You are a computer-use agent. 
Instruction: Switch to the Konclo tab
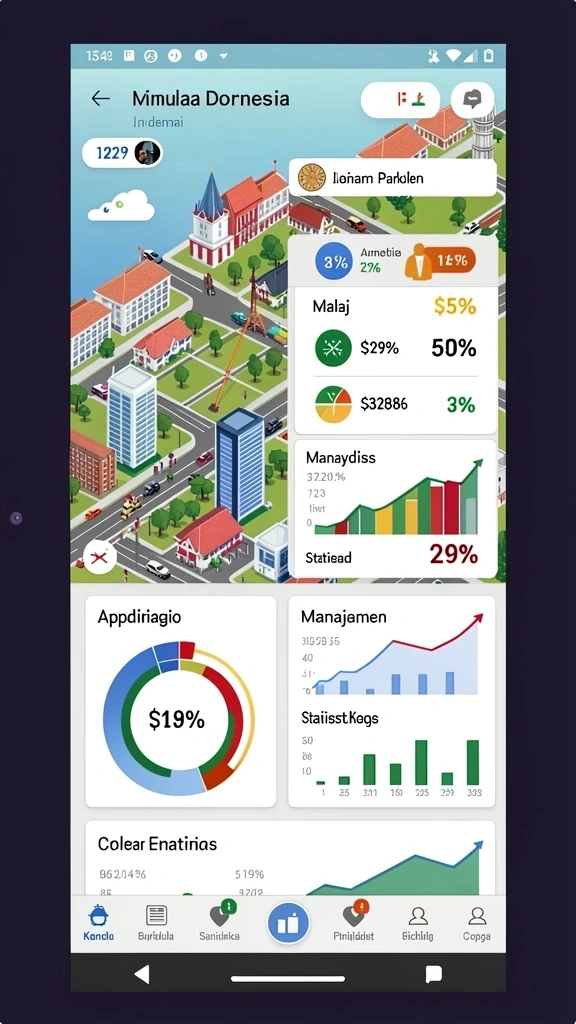pos(99,923)
